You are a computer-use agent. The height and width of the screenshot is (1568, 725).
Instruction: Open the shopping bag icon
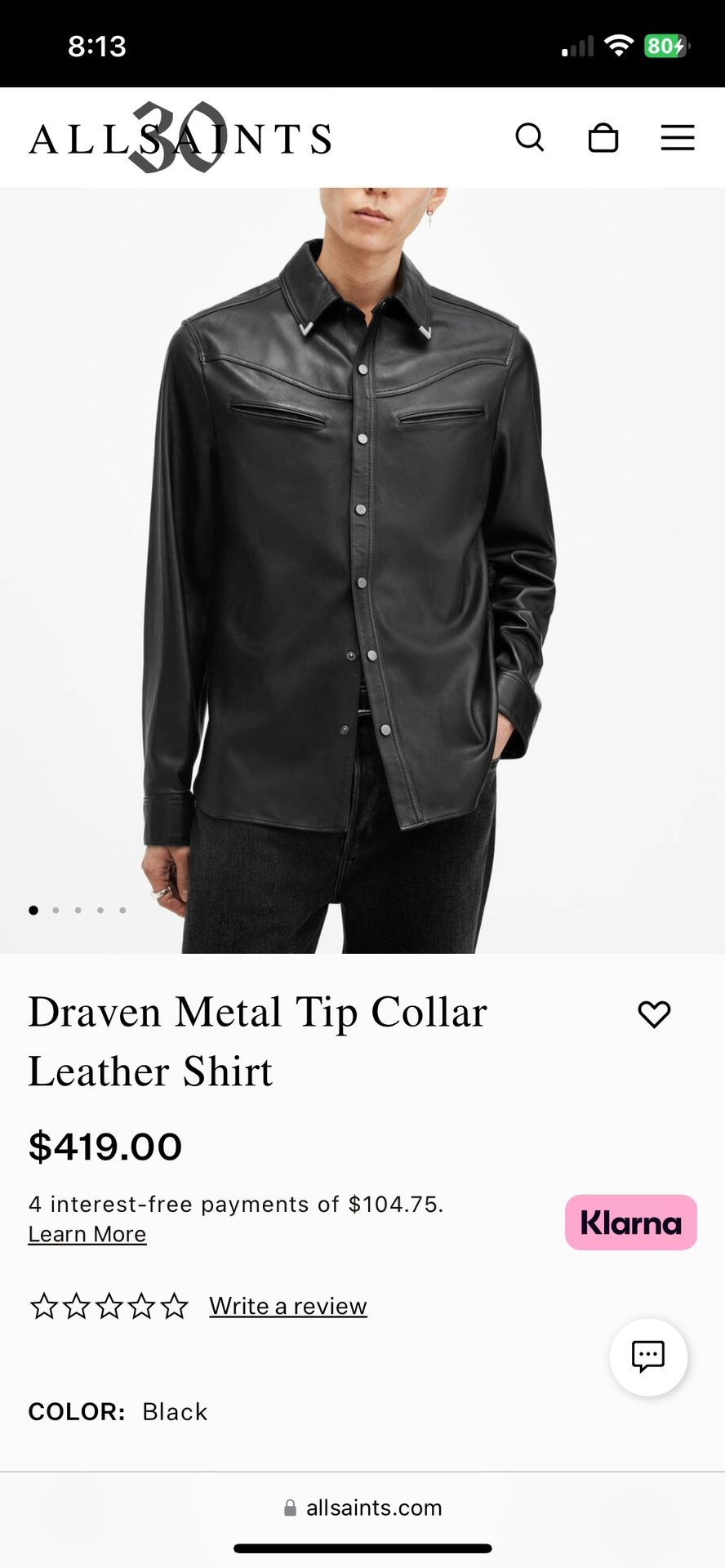603,139
